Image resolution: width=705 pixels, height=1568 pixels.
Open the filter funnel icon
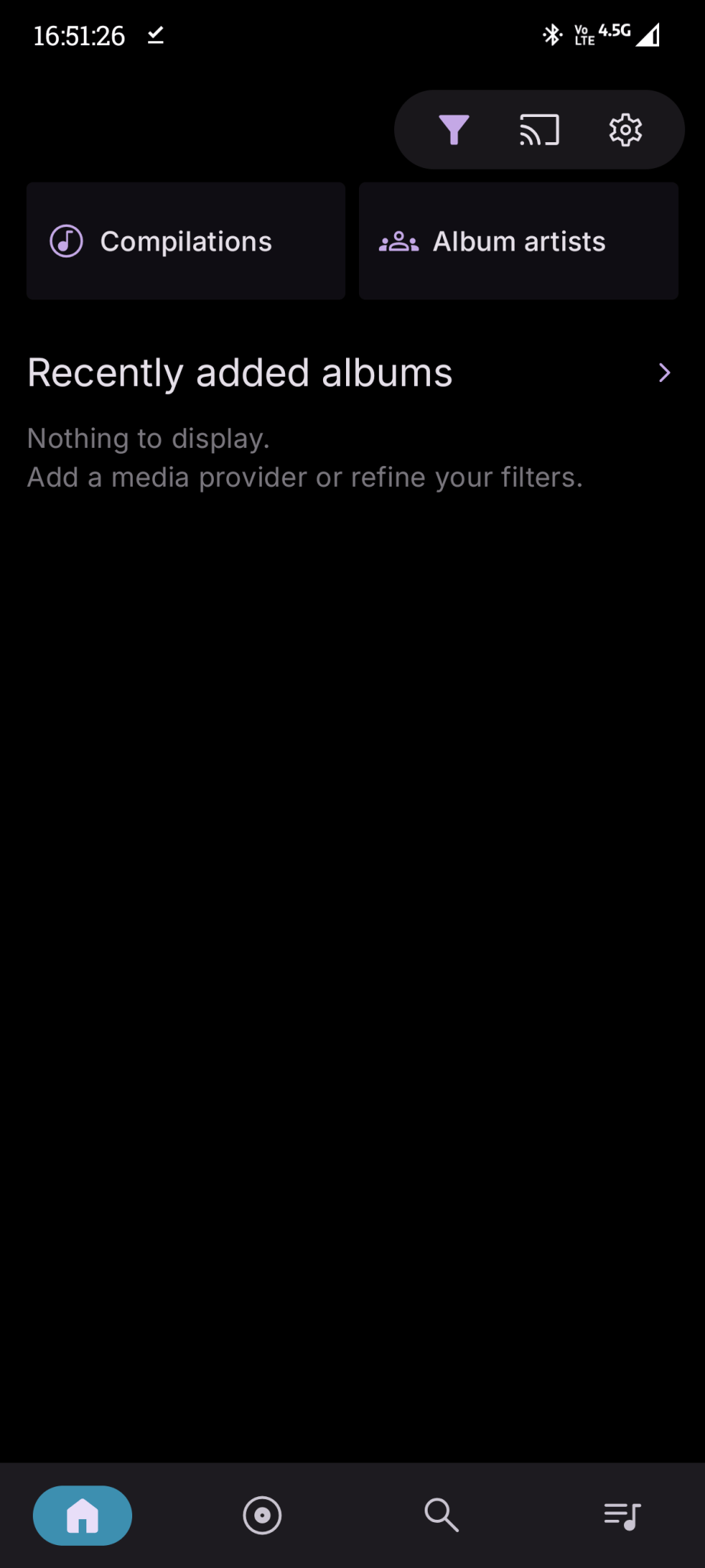click(454, 130)
